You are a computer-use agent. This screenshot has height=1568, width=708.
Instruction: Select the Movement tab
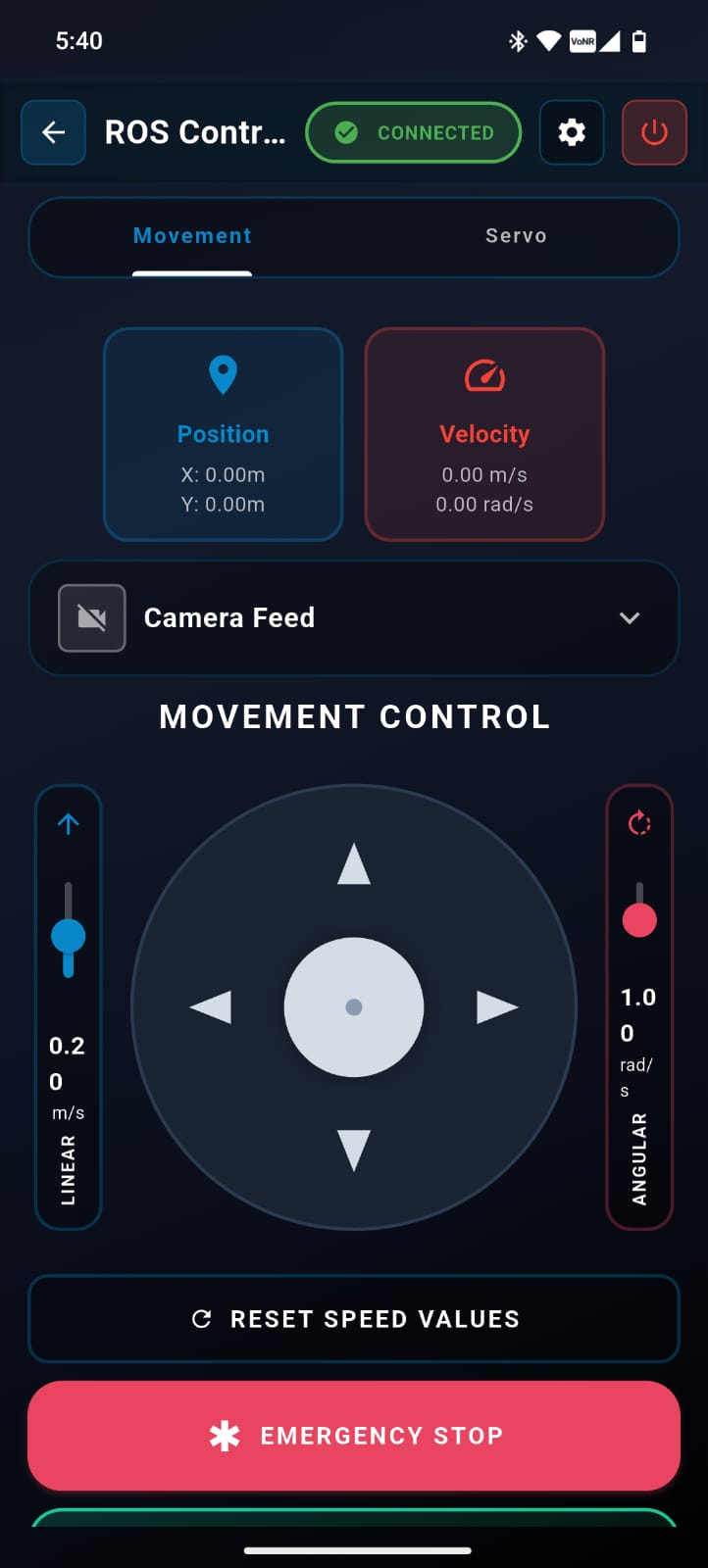[192, 236]
